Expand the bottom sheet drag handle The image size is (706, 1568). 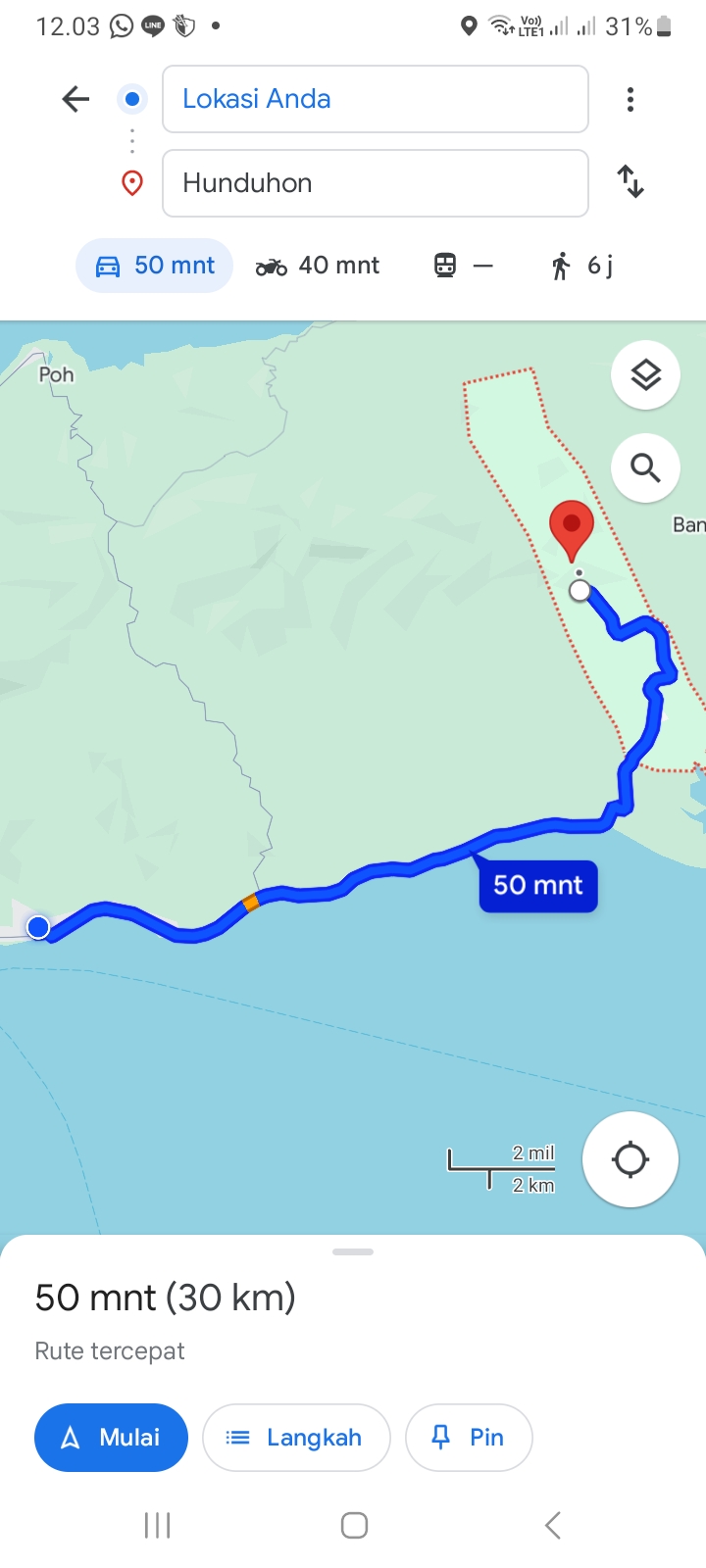click(x=353, y=1251)
